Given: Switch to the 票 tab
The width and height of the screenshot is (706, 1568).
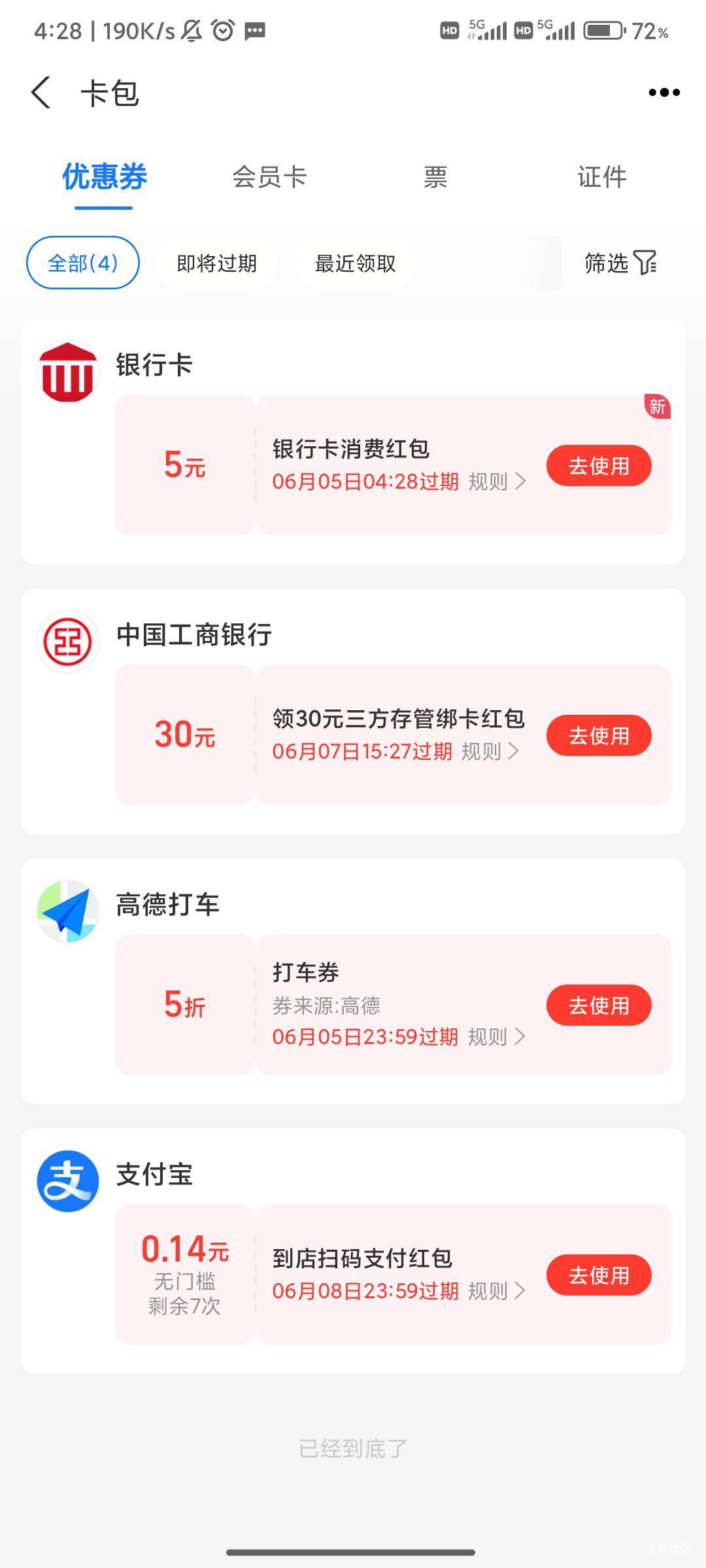Looking at the screenshot, I should 435,176.
